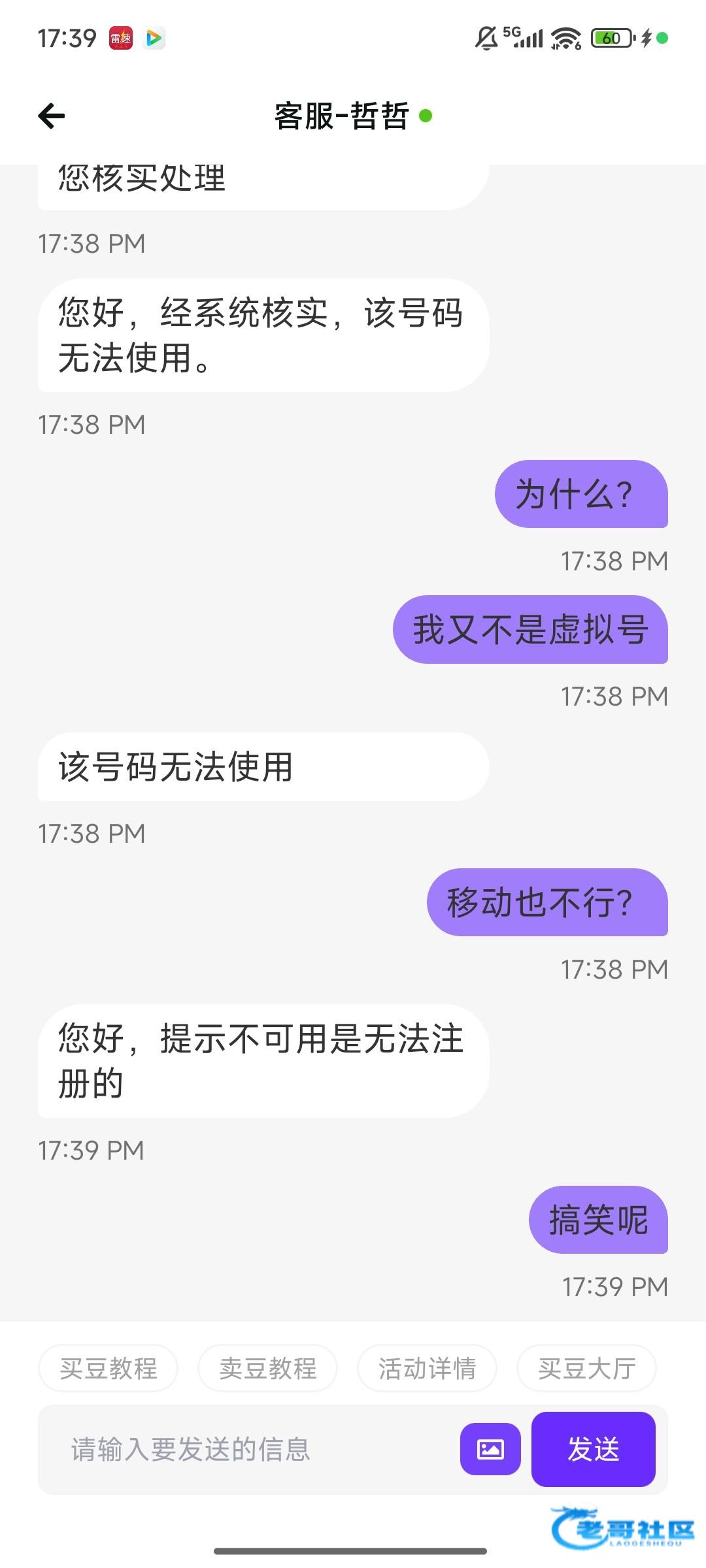Image resolution: width=706 pixels, height=1568 pixels.
Task: Select the 卖豆教程 chip
Action: coord(268,1369)
